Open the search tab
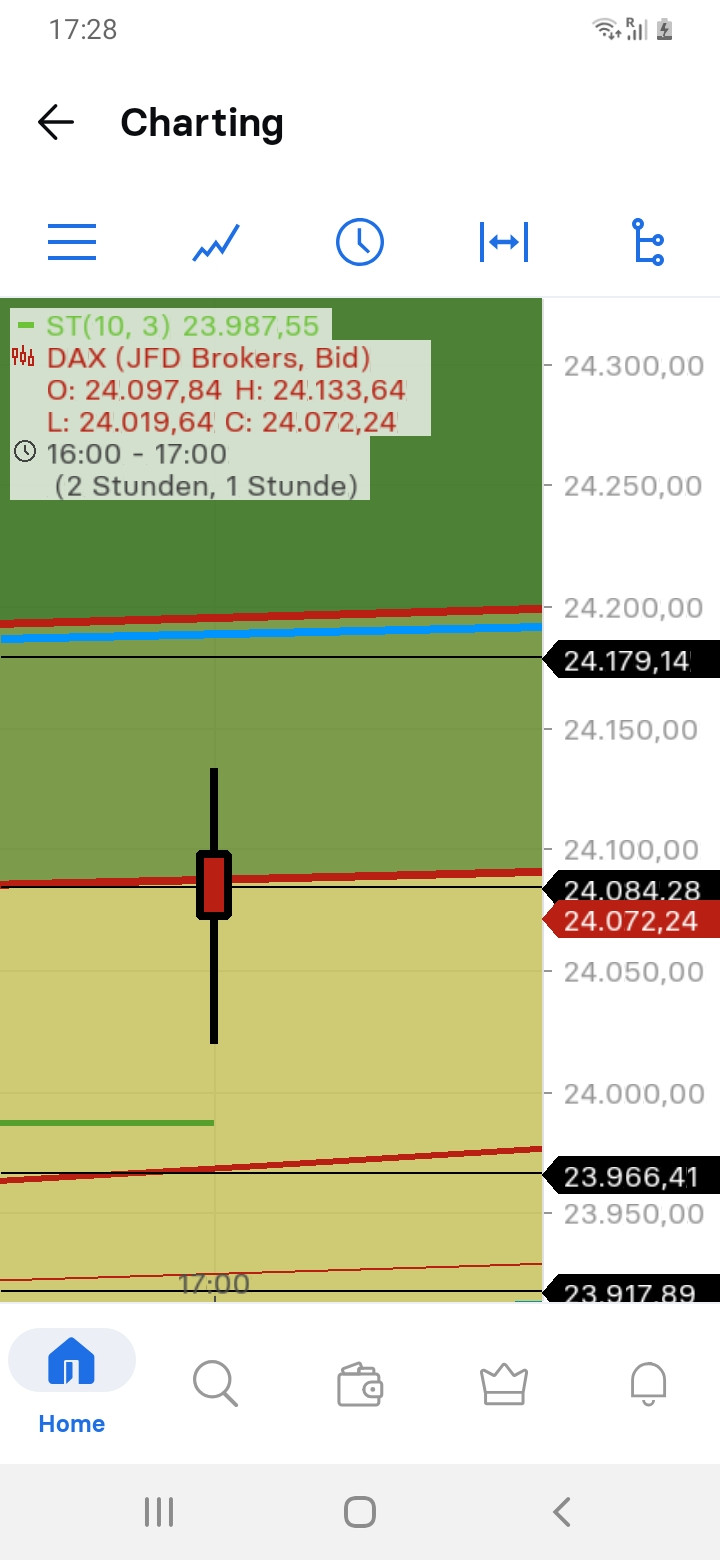Image resolution: width=720 pixels, height=1560 pixels. pyautogui.click(x=216, y=1384)
